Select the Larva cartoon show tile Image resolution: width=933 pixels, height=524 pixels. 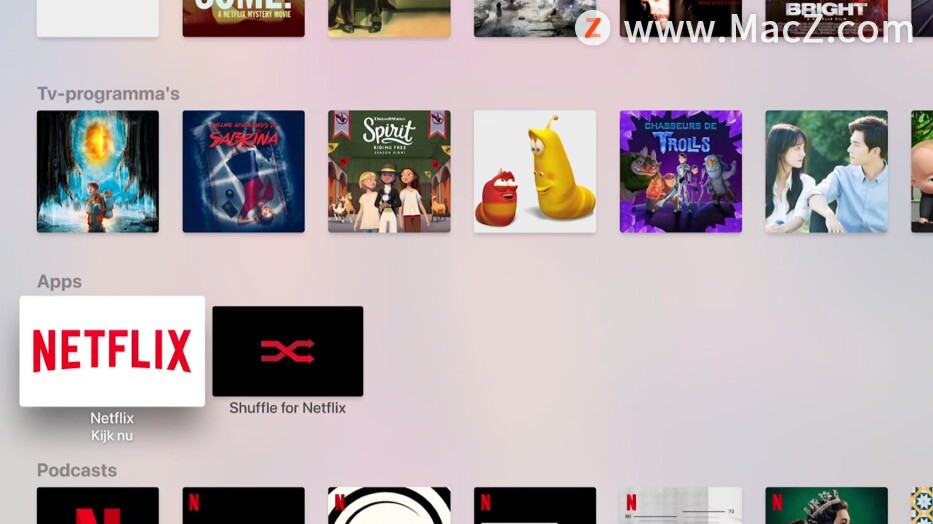(x=534, y=171)
